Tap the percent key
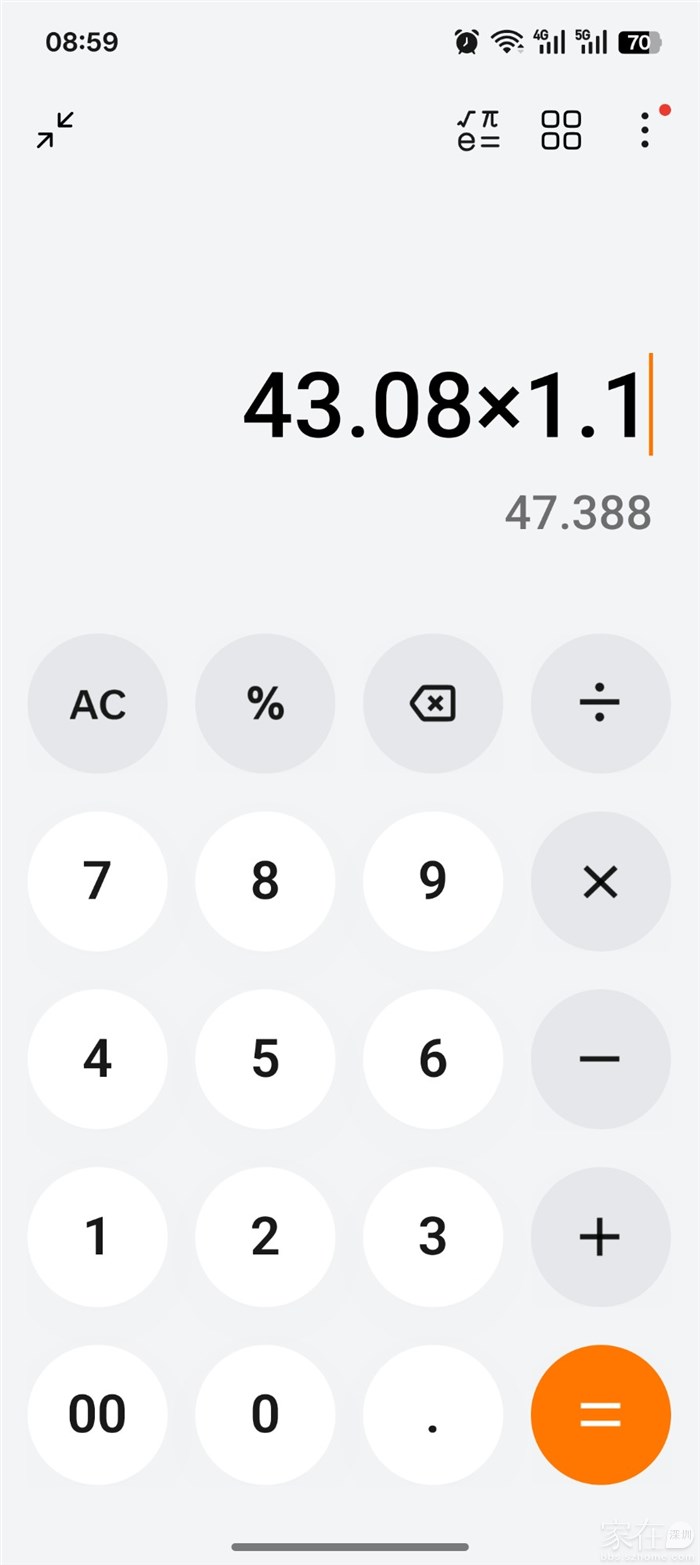The image size is (700, 1565). pyautogui.click(x=265, y=704)
